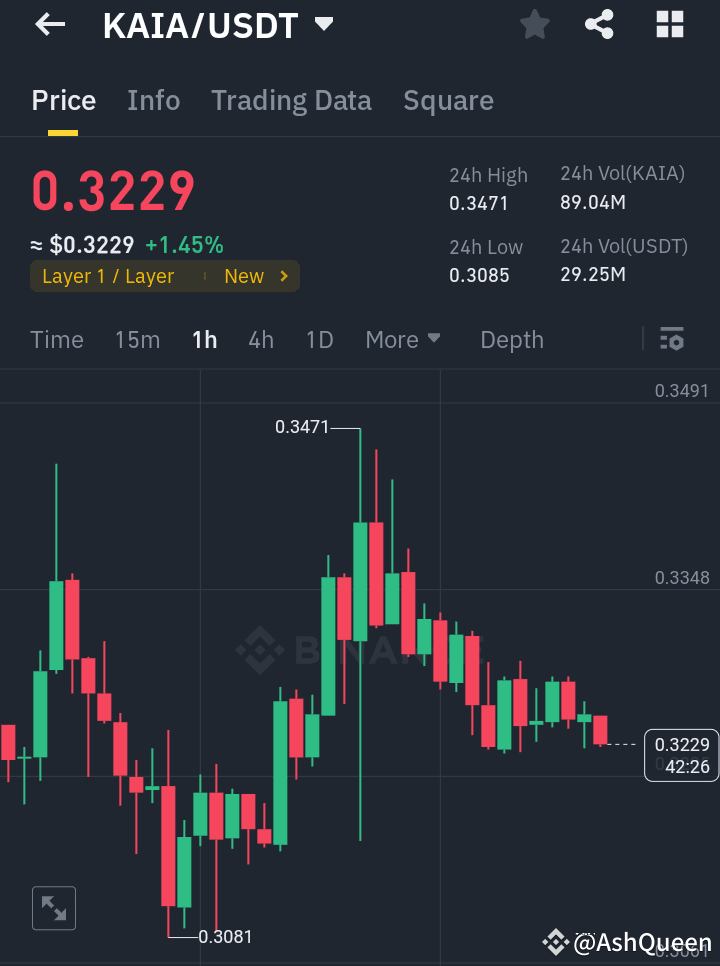Viewport: 720px width, 966px height.
Task: Switch to the Trading Data tab
Action: coord(291,100)
